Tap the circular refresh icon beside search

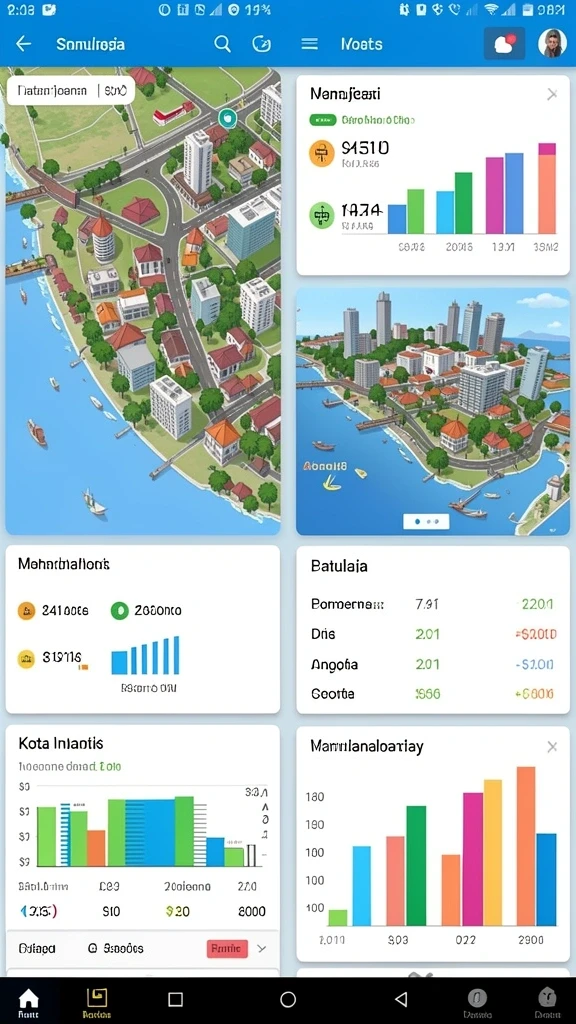(x=261, y=44)
